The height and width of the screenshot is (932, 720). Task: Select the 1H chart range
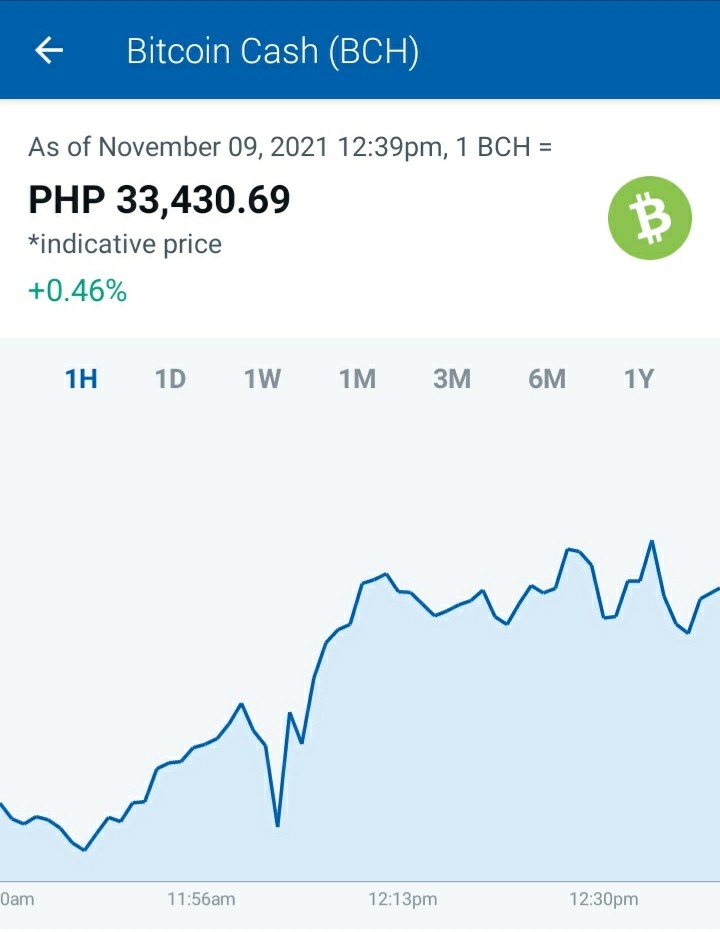click(x=81, y=379)
